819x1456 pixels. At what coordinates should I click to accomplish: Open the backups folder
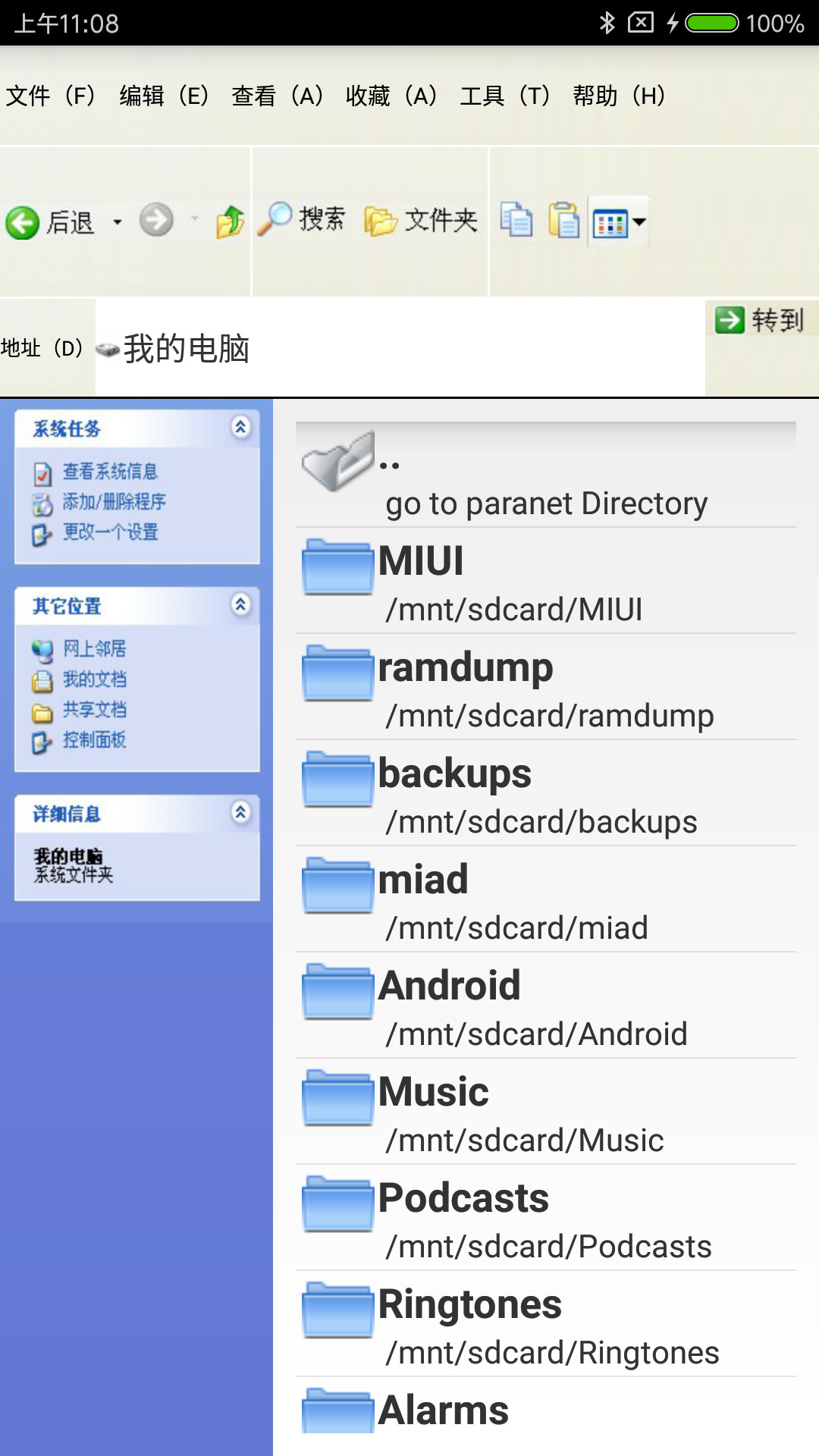tap(545, 794)
